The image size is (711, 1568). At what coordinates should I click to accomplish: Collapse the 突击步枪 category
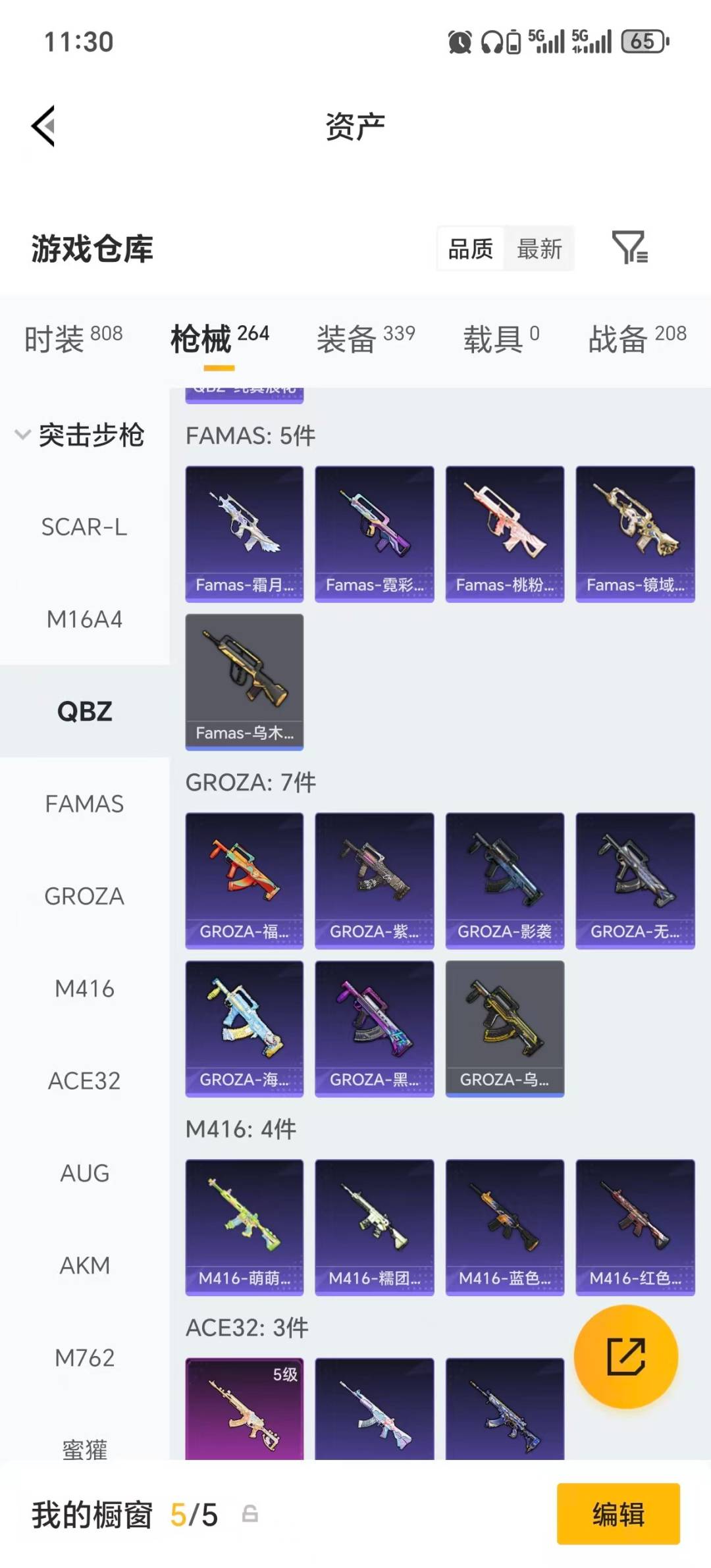(79, 434)
